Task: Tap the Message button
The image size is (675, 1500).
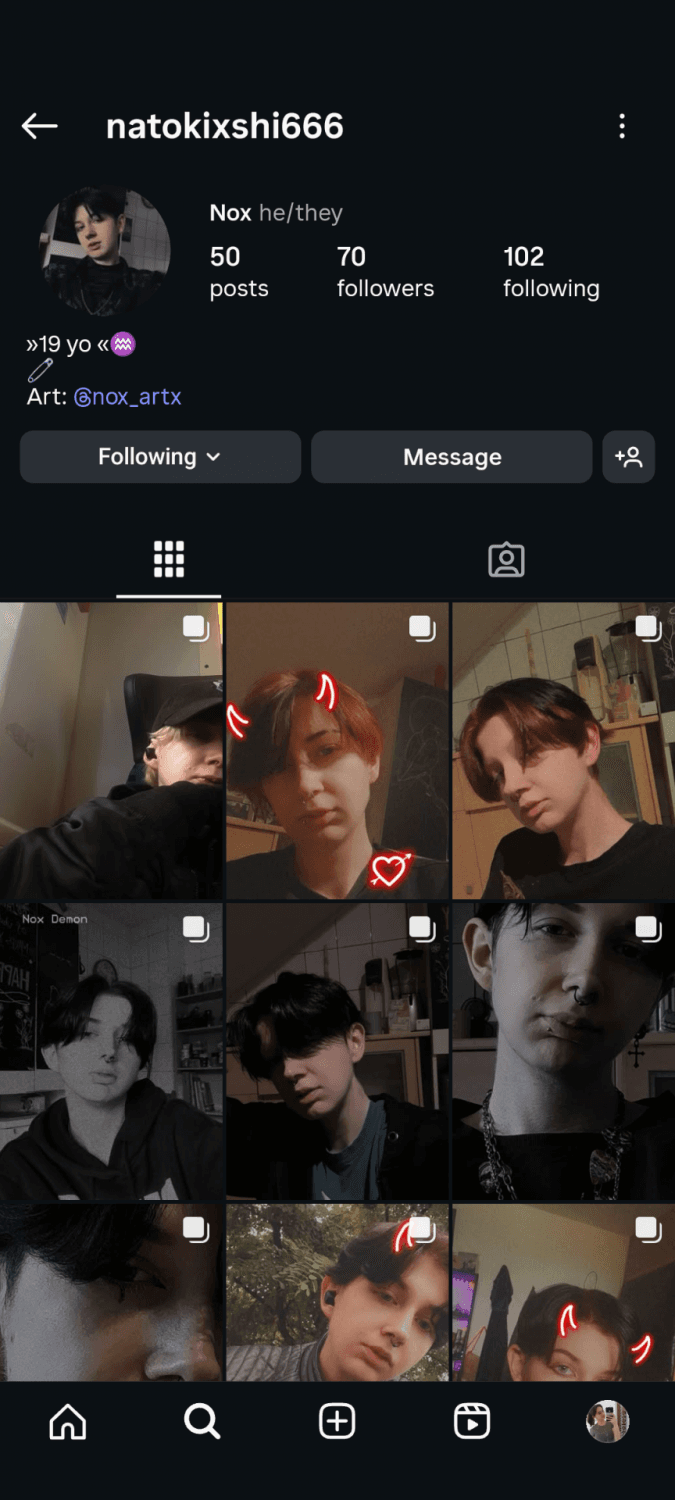Action: tap(452, 457)
